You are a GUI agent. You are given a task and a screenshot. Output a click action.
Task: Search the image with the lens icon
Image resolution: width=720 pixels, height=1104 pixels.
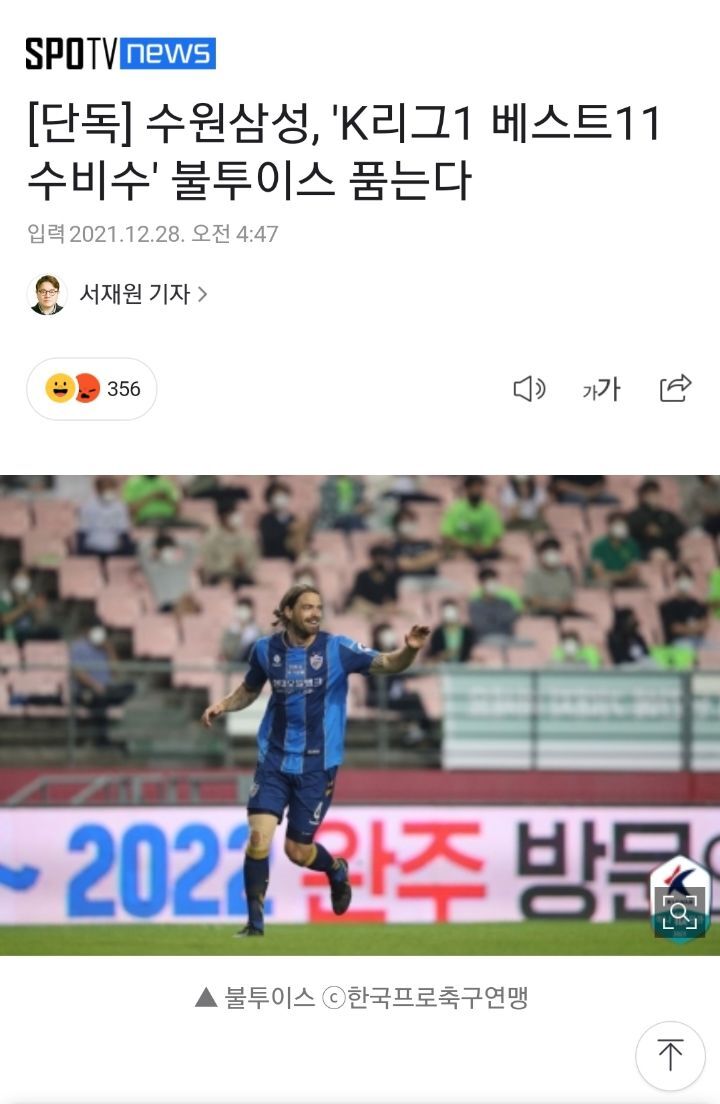click(680, 910)
